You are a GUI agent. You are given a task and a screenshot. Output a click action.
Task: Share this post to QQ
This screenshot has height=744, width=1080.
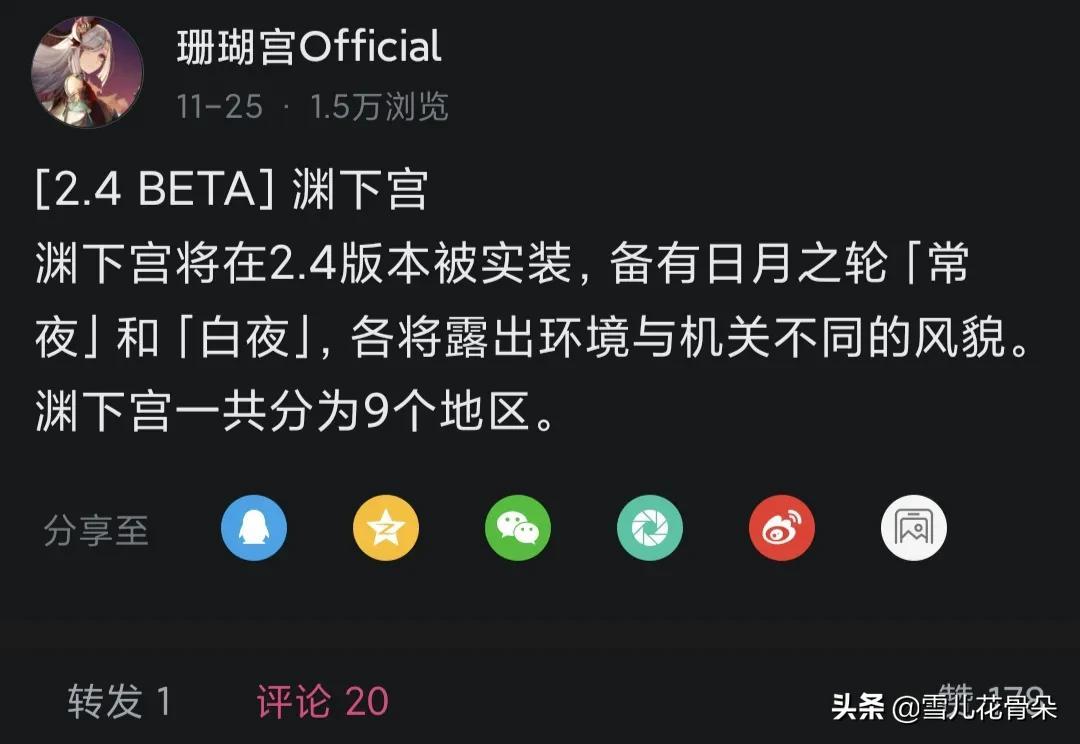pos(254,528)
